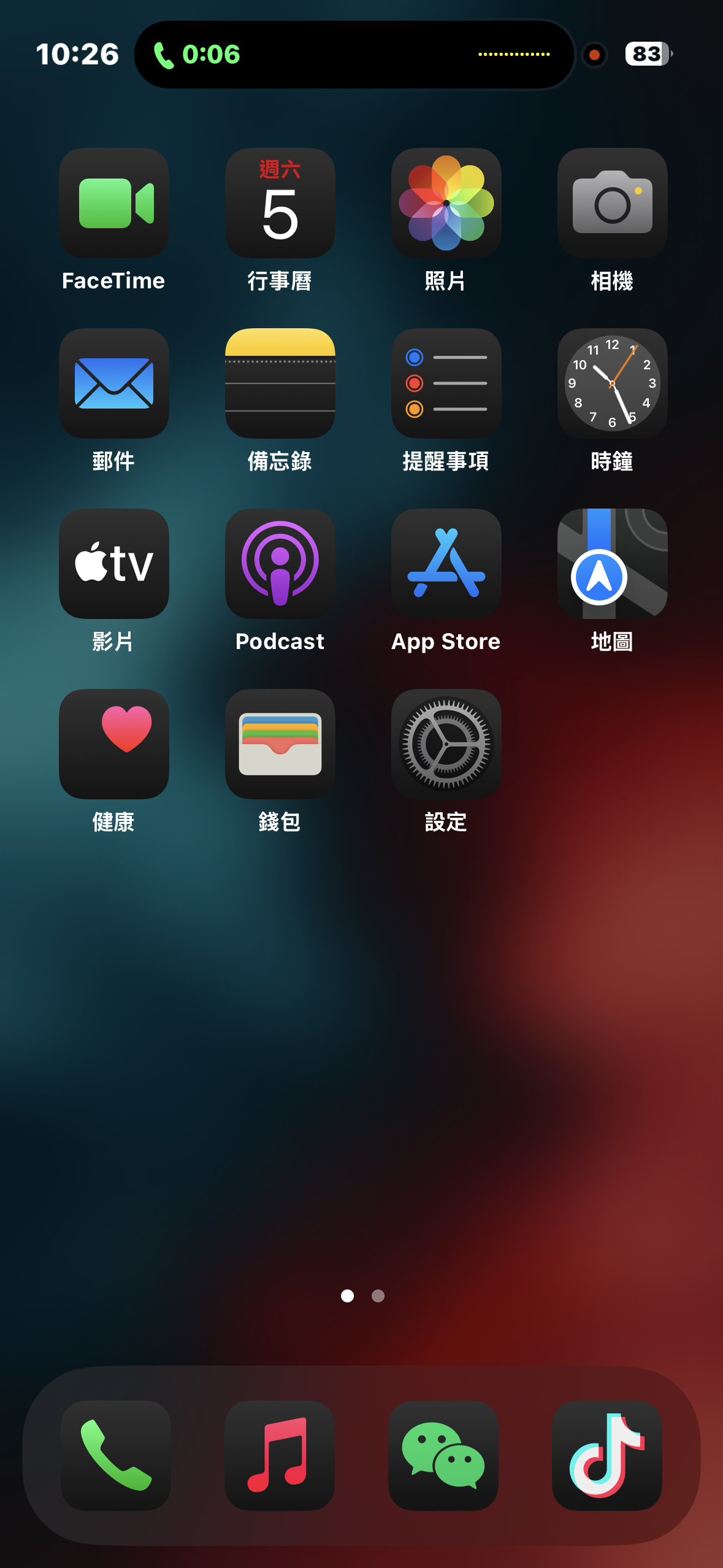Open the Phone app in the dock
The image size is (723, 1568).
tap(116, 1455)
